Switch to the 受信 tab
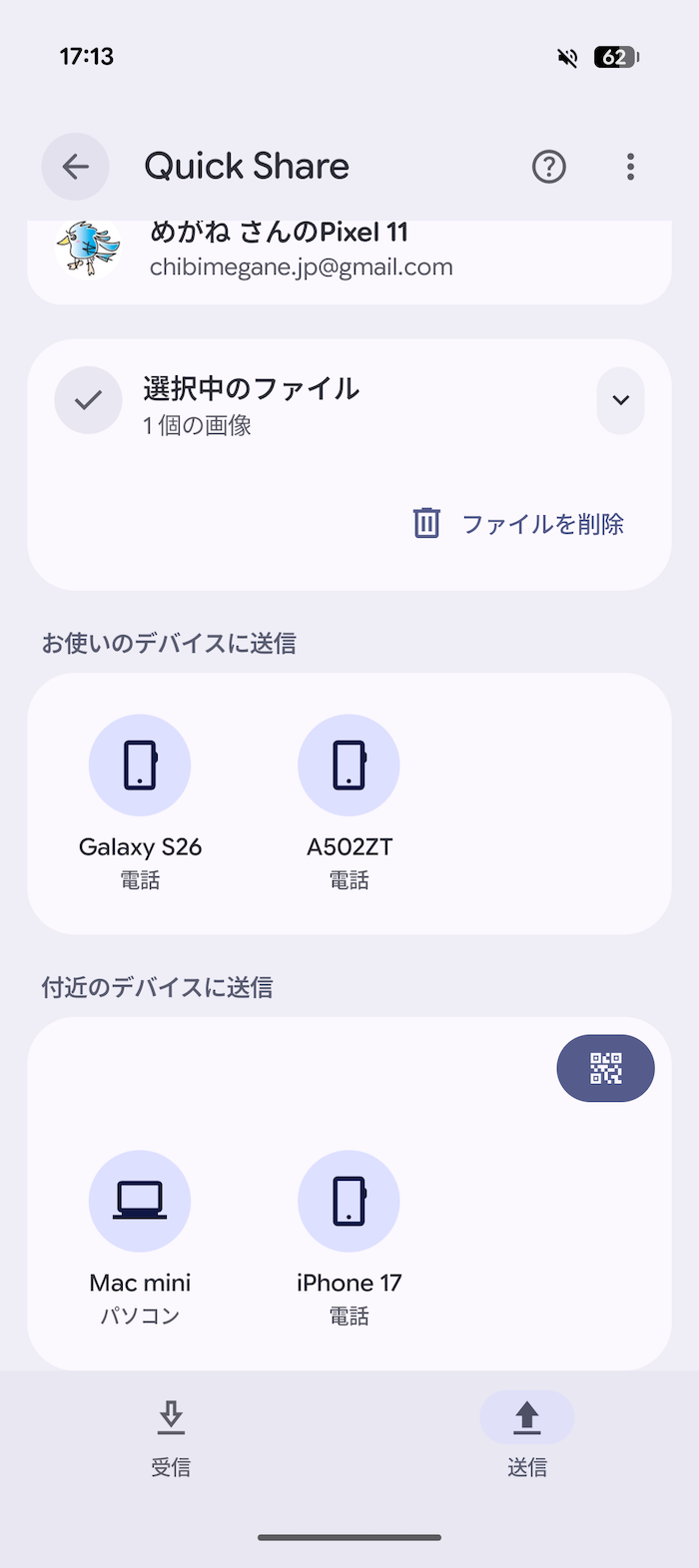This screenshot has height=1568, width=699. pos(171,1437)
